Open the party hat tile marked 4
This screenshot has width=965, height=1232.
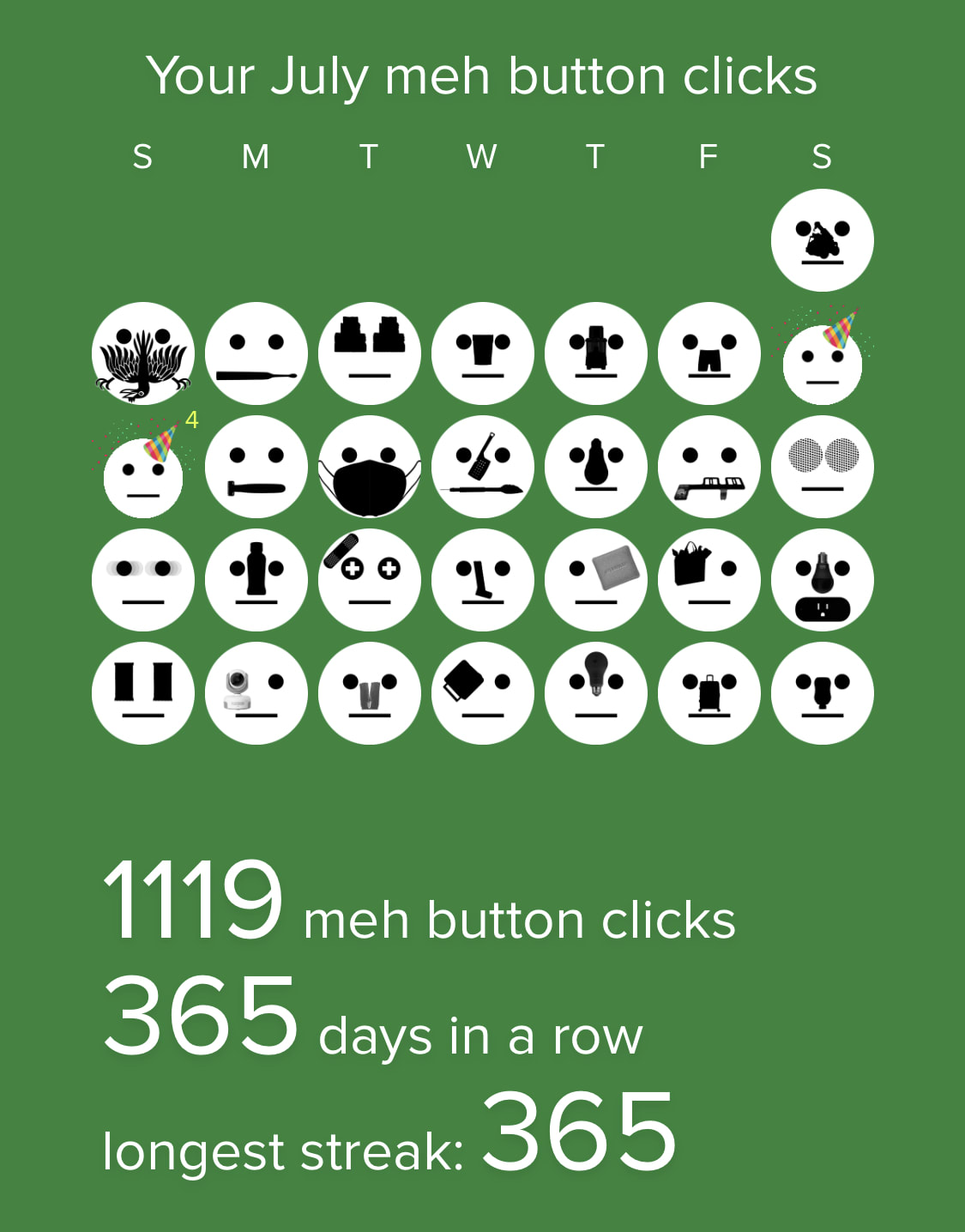coord(143,470)
